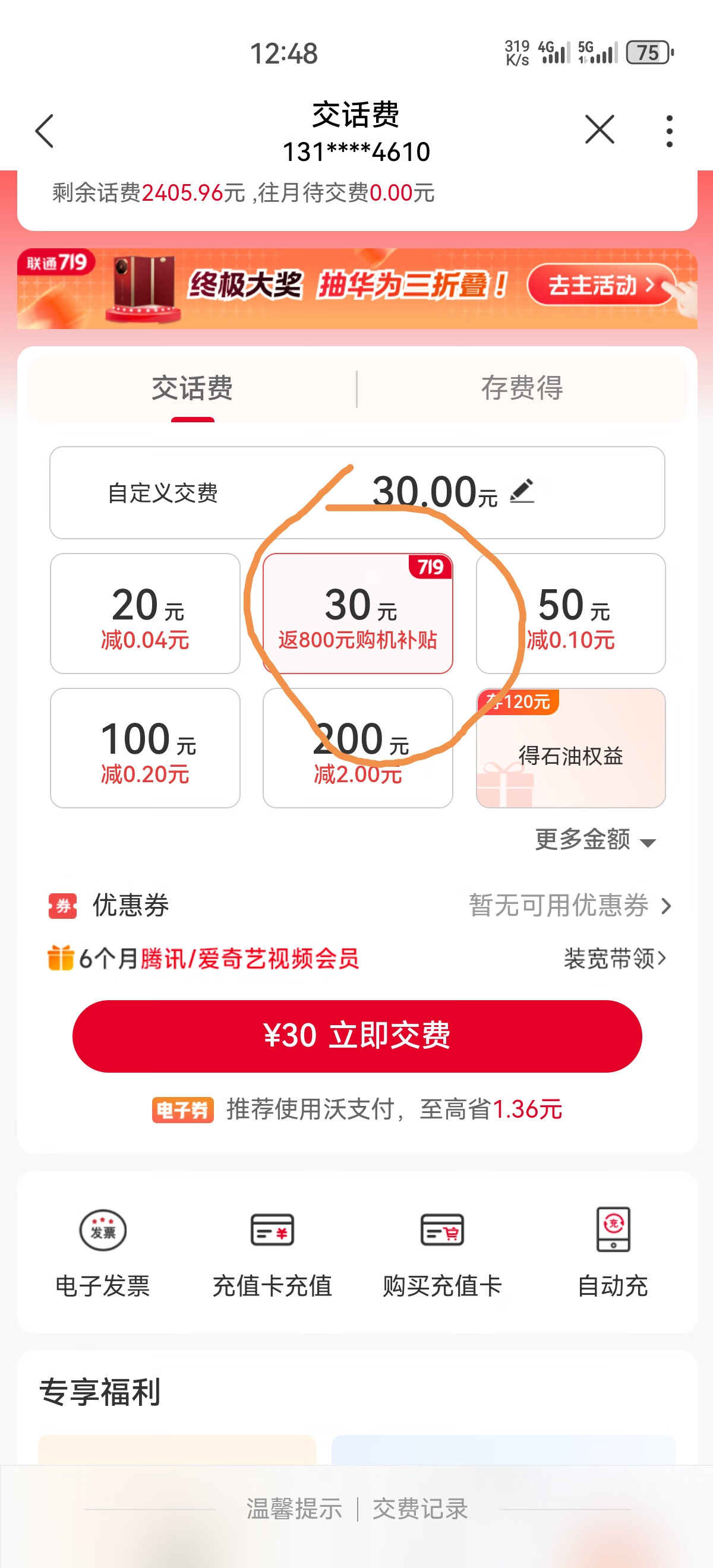713x1568 pixels.
Task: Select the 交话费 tab
Action: point(192,388)
